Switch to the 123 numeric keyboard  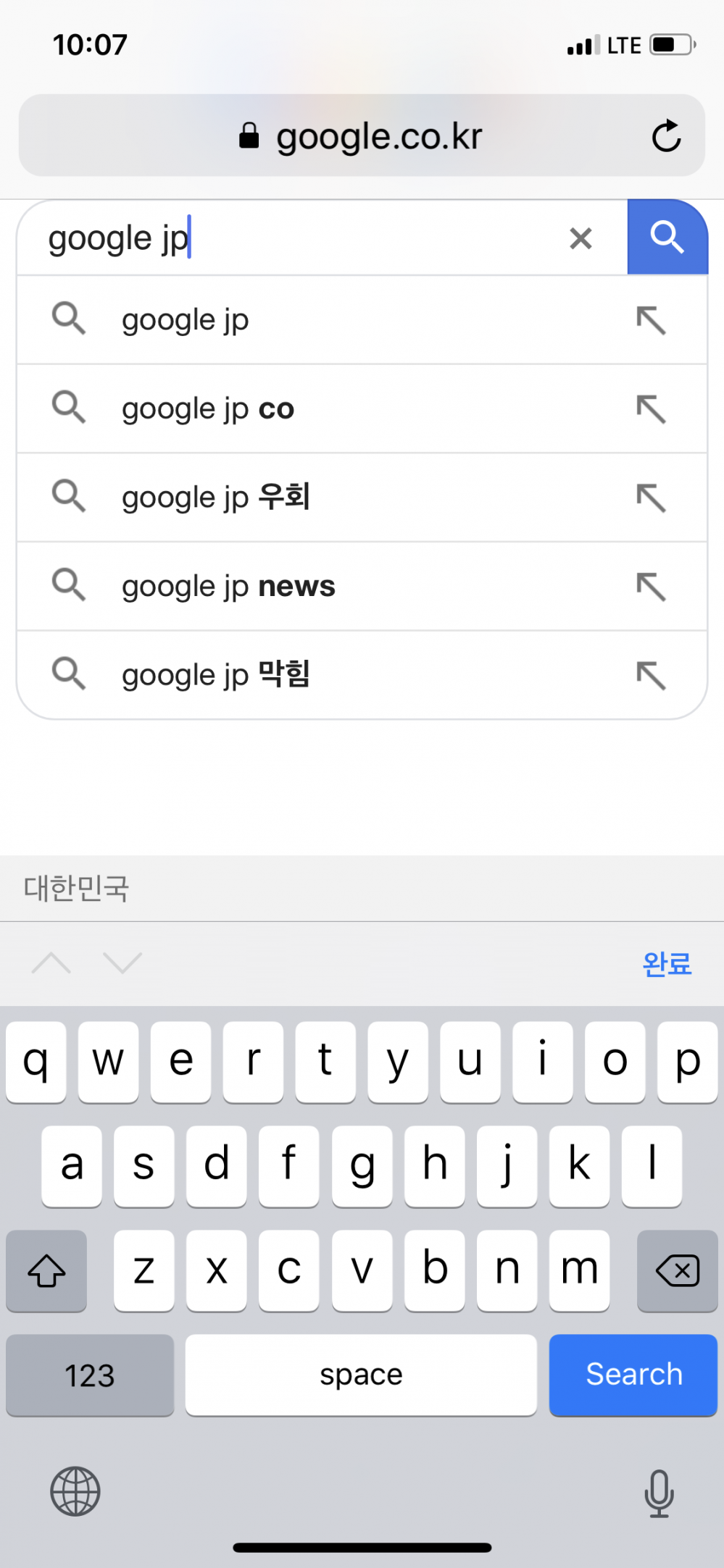pos(90,1375)
